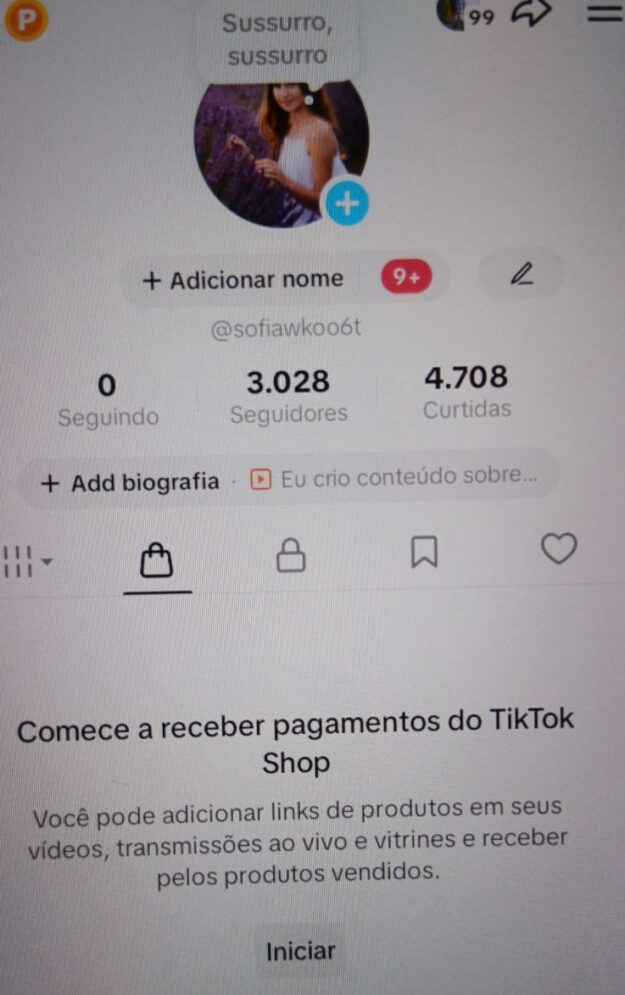Open the saved bookmarks tab
This screenshot has width=625, height=995.
pyautogui.click(x=424, y=551)
